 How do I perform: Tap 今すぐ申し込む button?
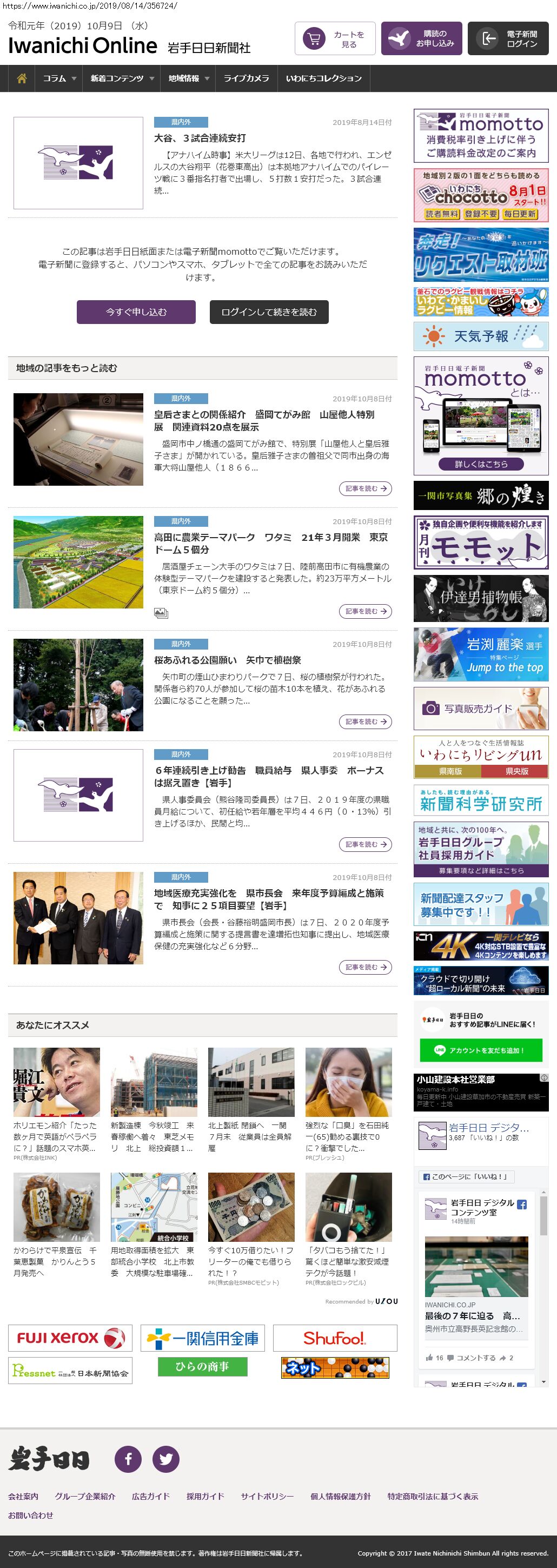click(136, 312)
